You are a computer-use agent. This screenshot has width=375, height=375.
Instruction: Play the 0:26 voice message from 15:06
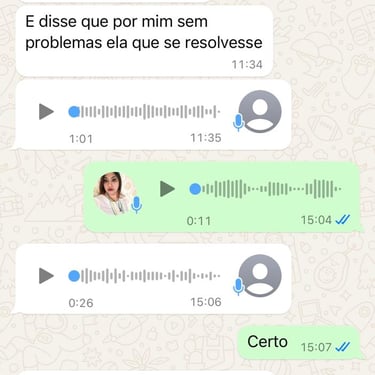tap(46, 276)
